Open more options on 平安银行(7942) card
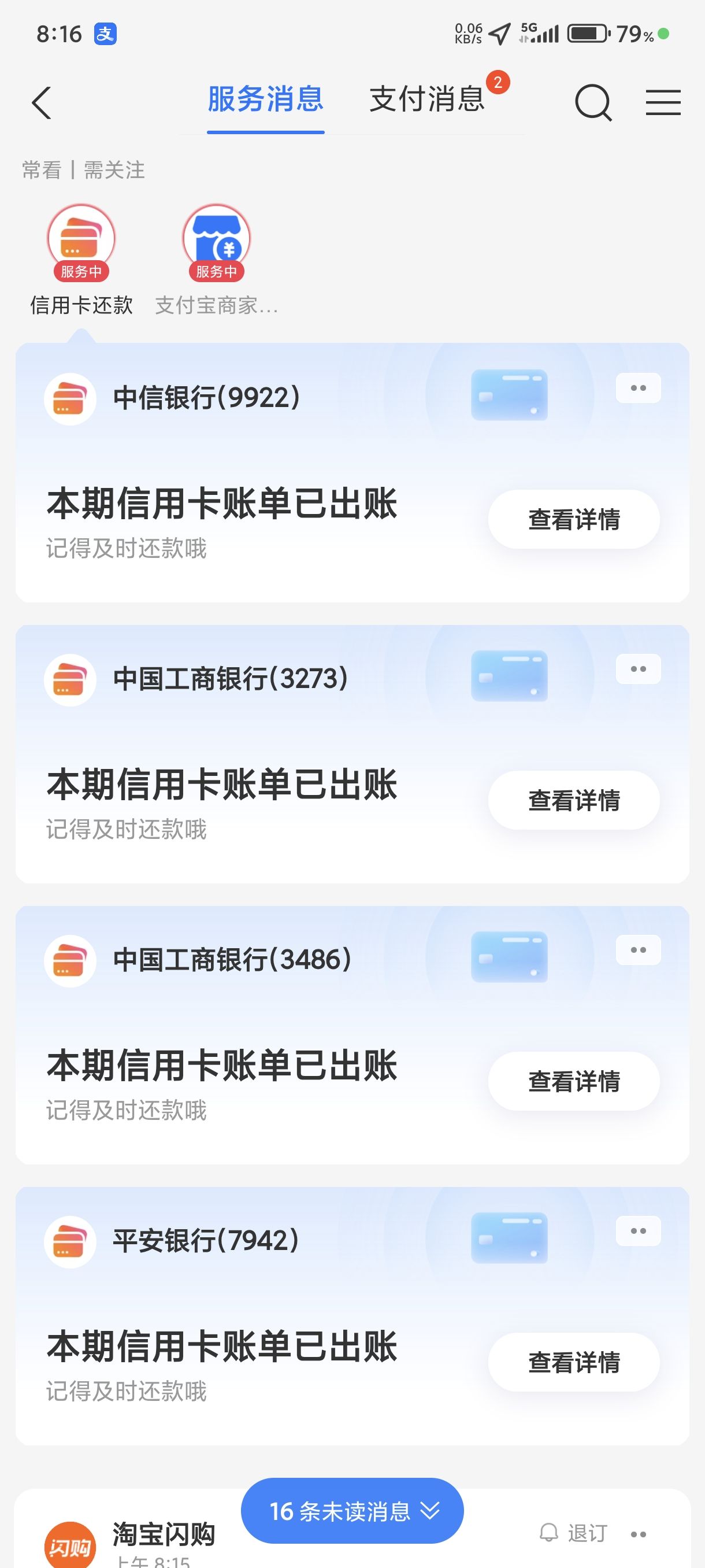Screen dimensions: 705x1568 (638, 1231)
